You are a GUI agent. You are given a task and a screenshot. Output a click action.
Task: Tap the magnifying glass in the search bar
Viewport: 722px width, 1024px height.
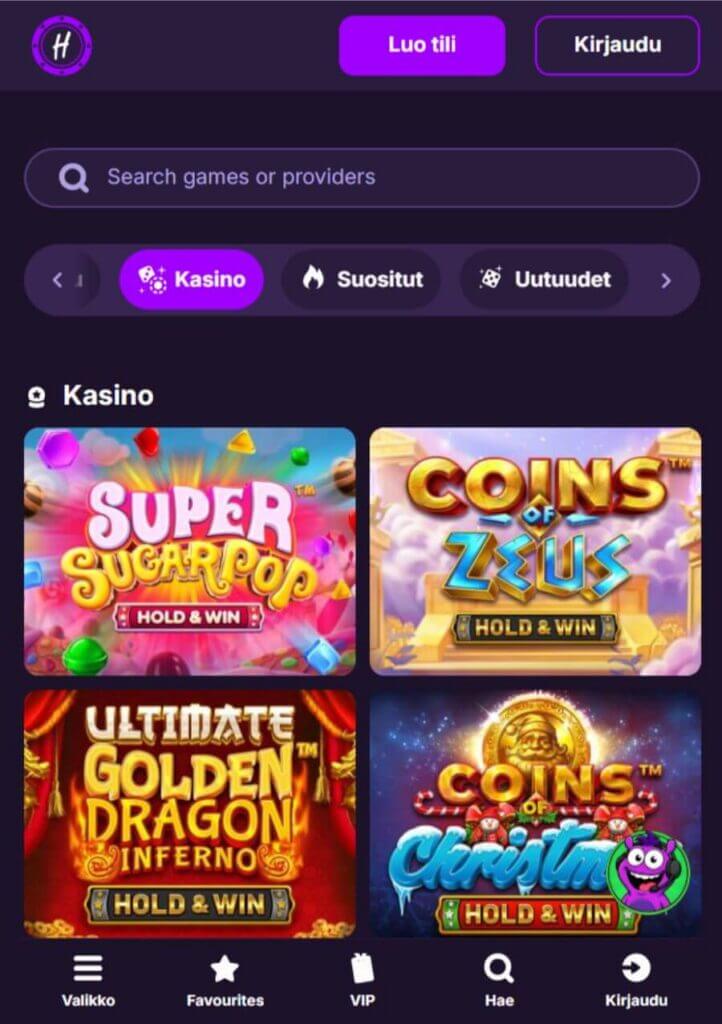click(73, 177)
